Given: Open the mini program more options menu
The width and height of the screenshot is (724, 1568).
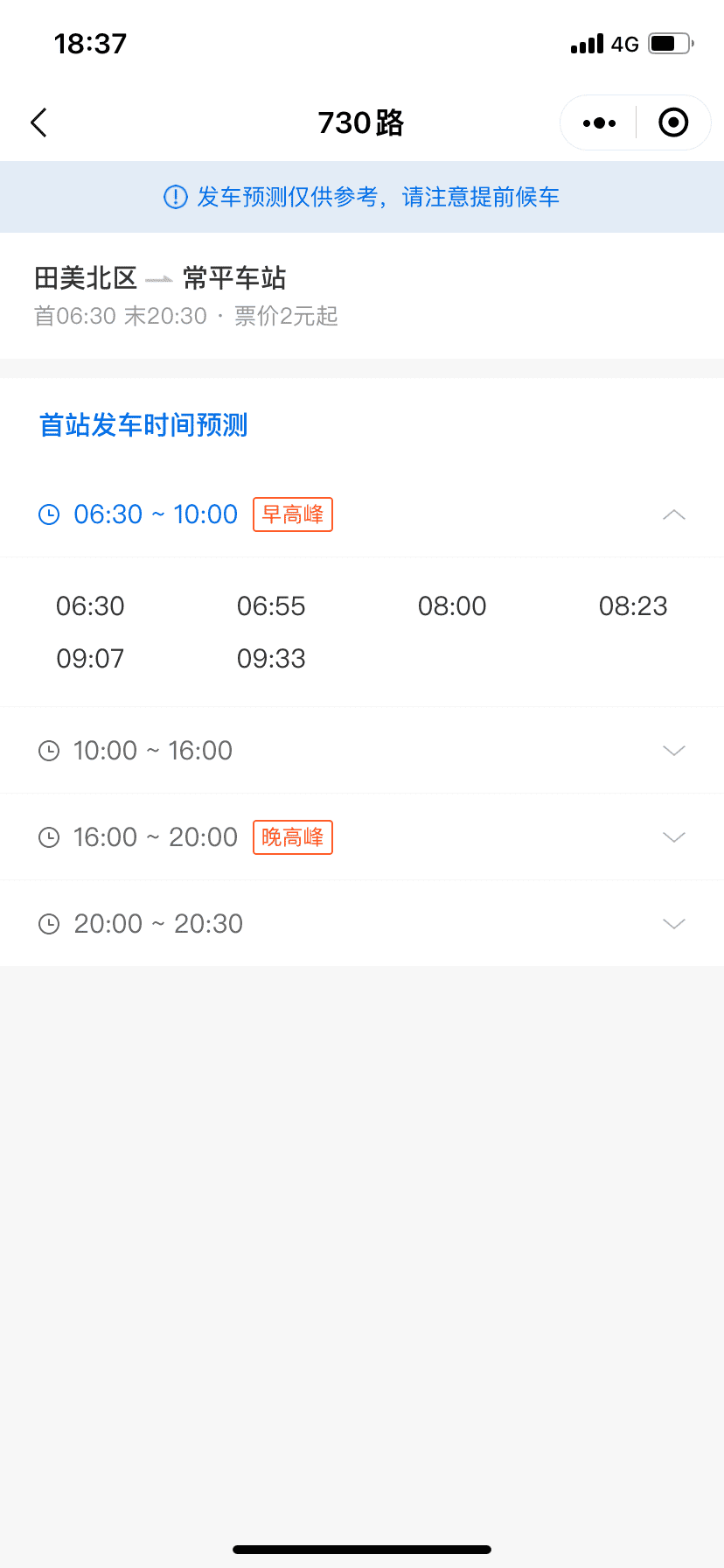Looking at the screenshot, I should (x=599, y=123).
